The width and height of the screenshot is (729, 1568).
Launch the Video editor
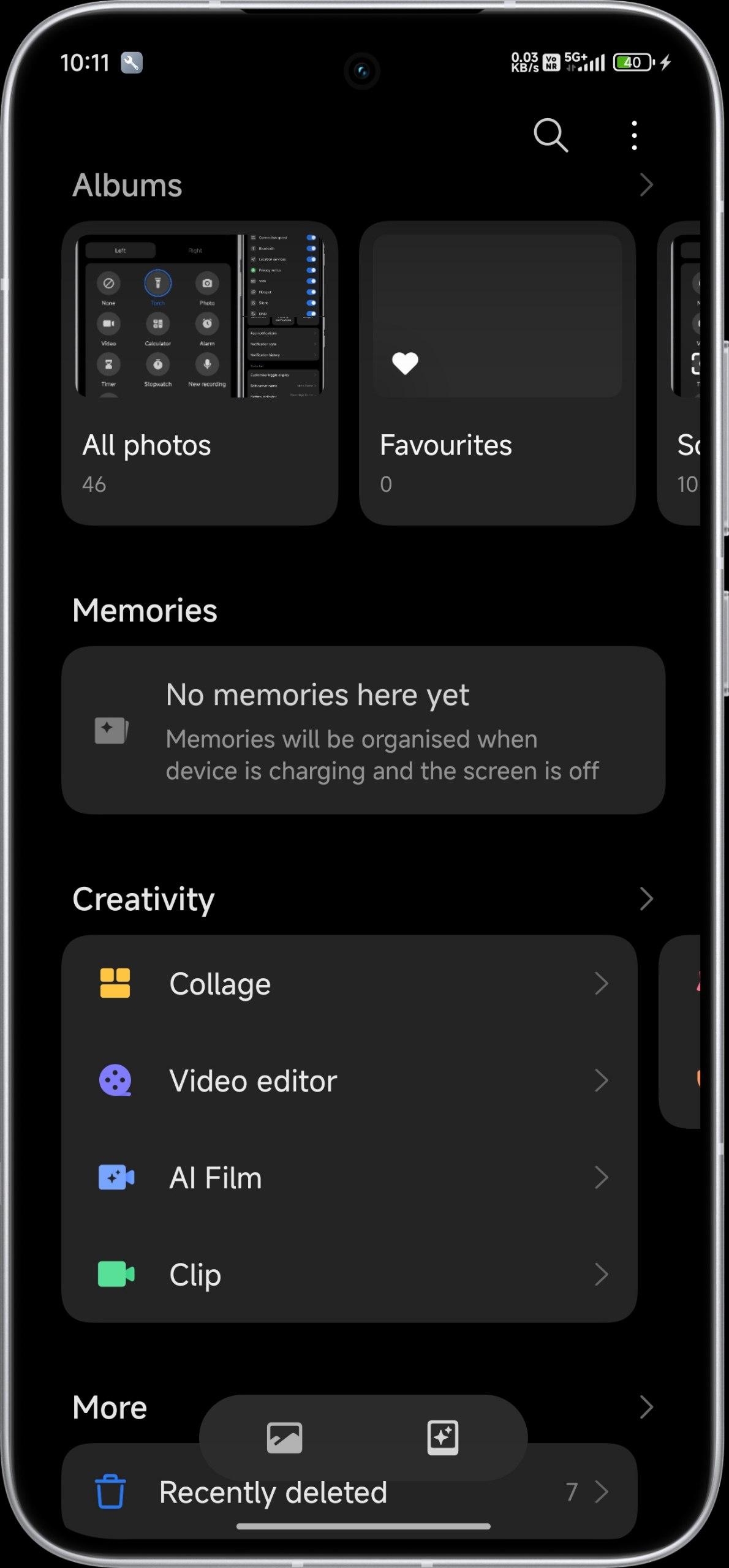pos(349,1080)
